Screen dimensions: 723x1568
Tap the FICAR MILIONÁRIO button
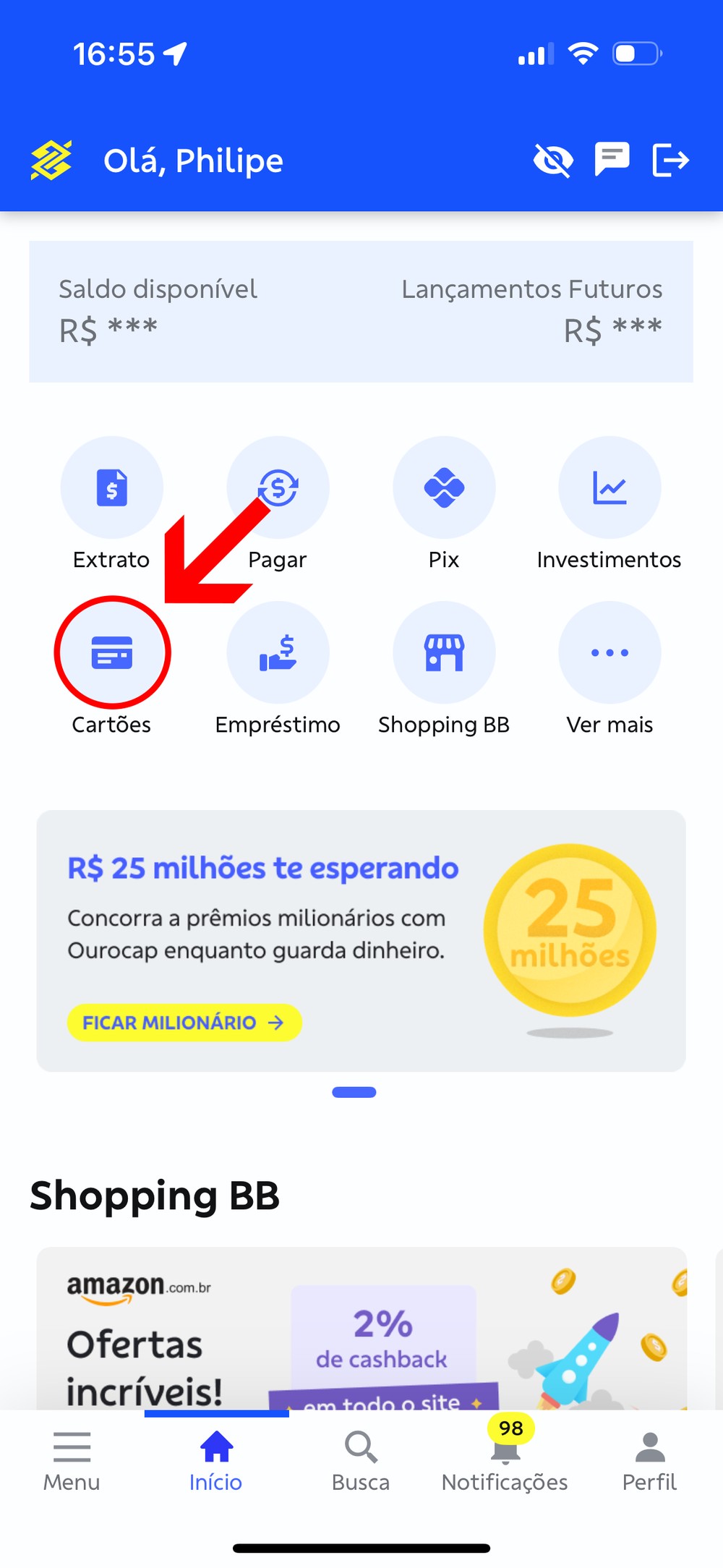coord(184,1023)
